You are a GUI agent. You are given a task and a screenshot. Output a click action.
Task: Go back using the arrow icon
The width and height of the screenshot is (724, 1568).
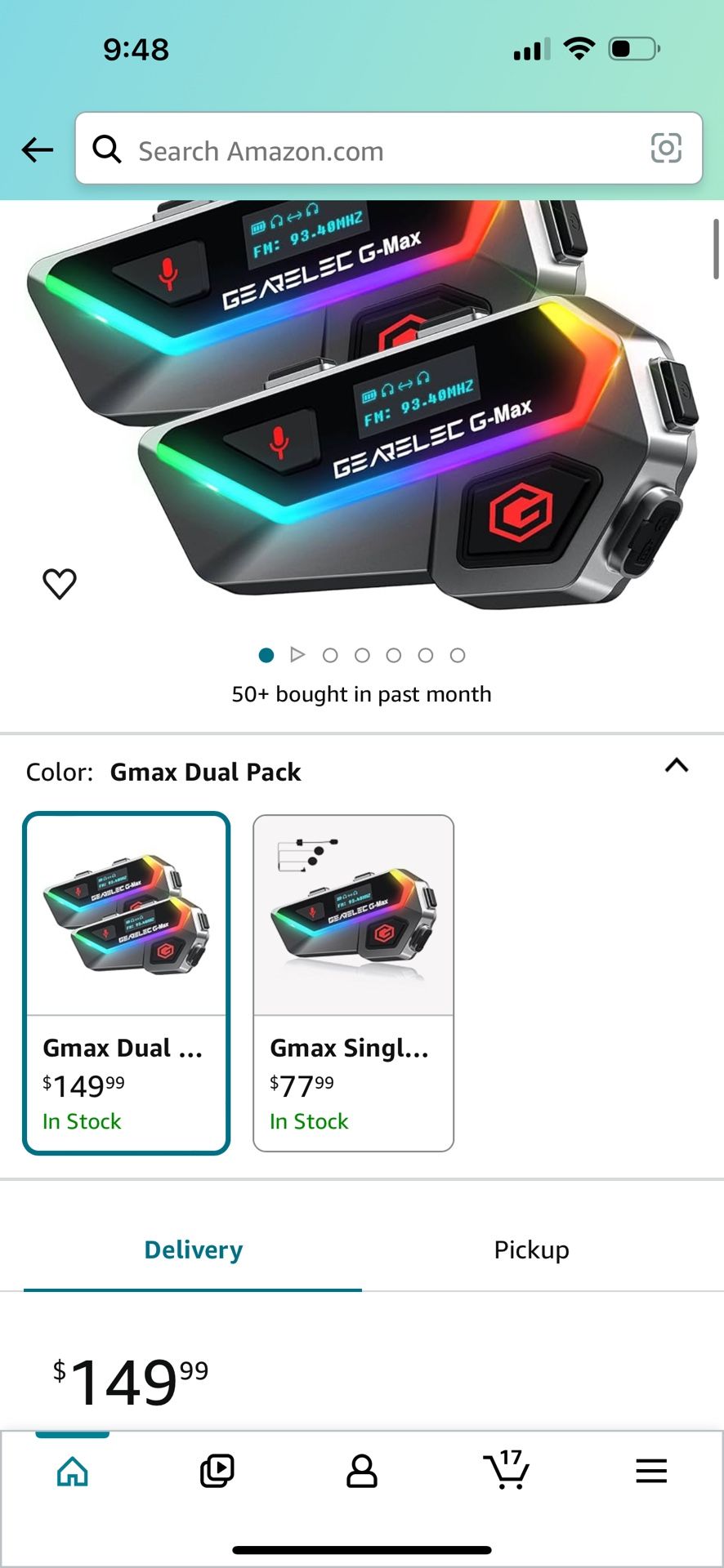(x=37, y=149)
